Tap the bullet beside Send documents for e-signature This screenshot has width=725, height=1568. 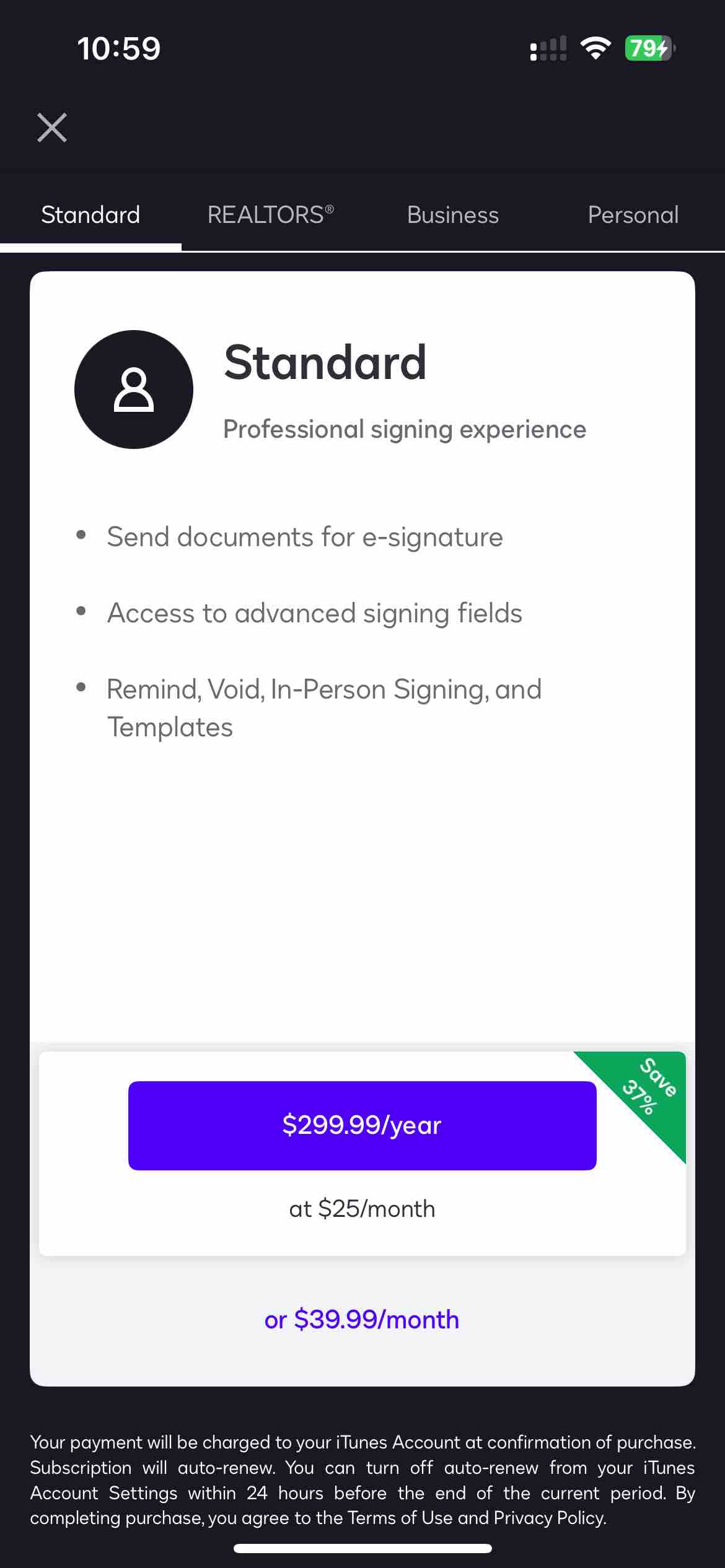coord(81,536)
